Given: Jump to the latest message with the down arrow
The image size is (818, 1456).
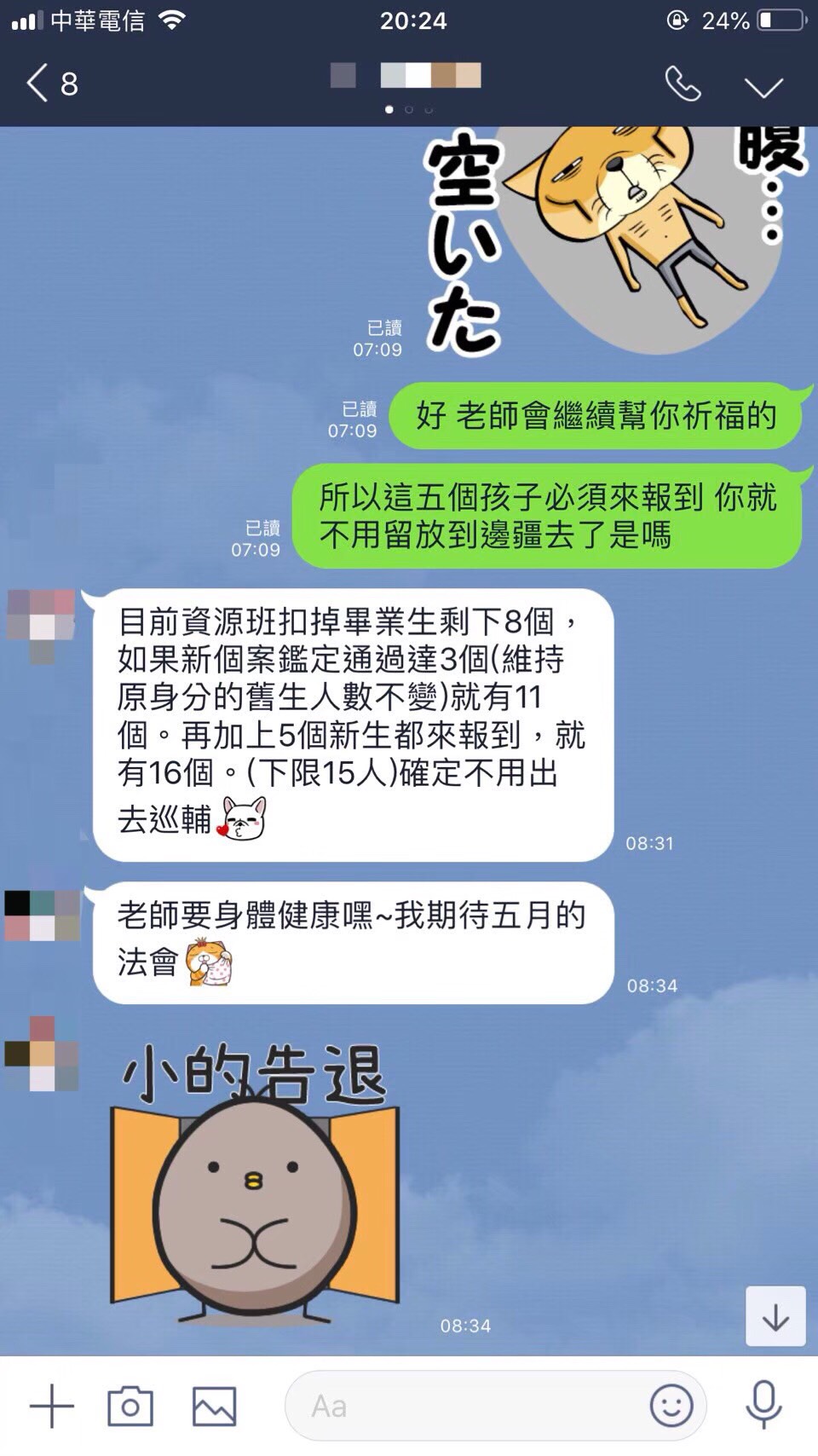Looking at the screenshot, I should coord(775,1316).
